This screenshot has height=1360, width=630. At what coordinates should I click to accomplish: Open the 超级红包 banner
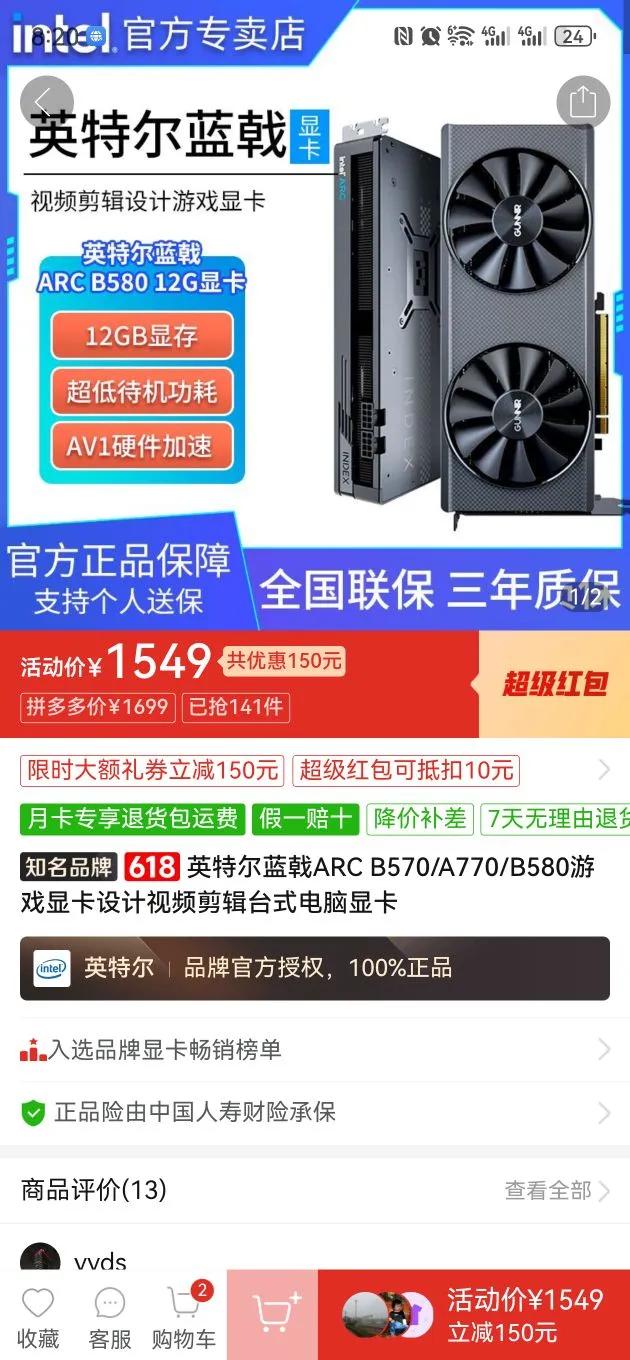pyautogui.click(x=555, y=684)
